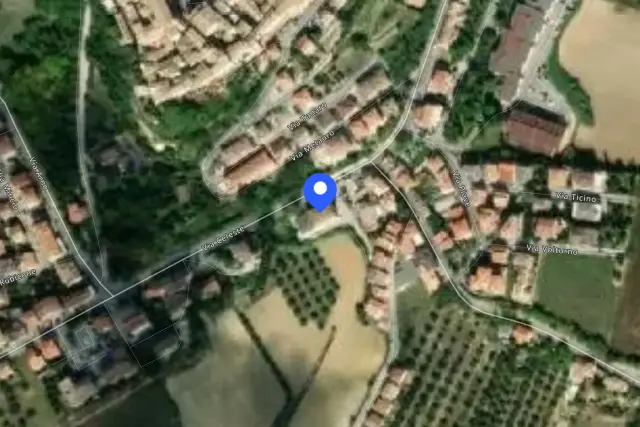Tap the blue location pin on the map
640x427 pixels.
[320, 192]
